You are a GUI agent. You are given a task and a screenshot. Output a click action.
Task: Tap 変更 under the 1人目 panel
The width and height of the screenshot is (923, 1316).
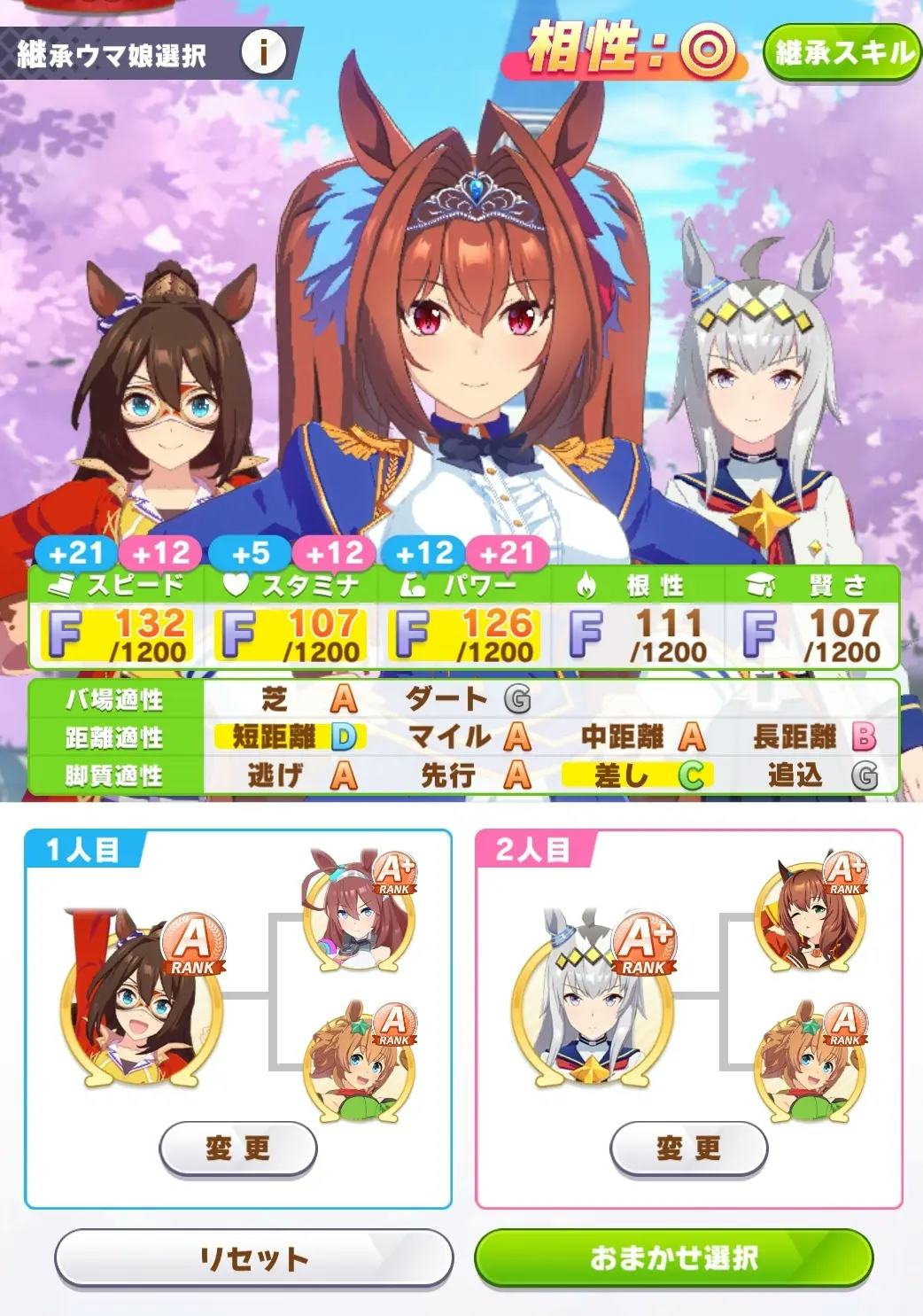237,1149
